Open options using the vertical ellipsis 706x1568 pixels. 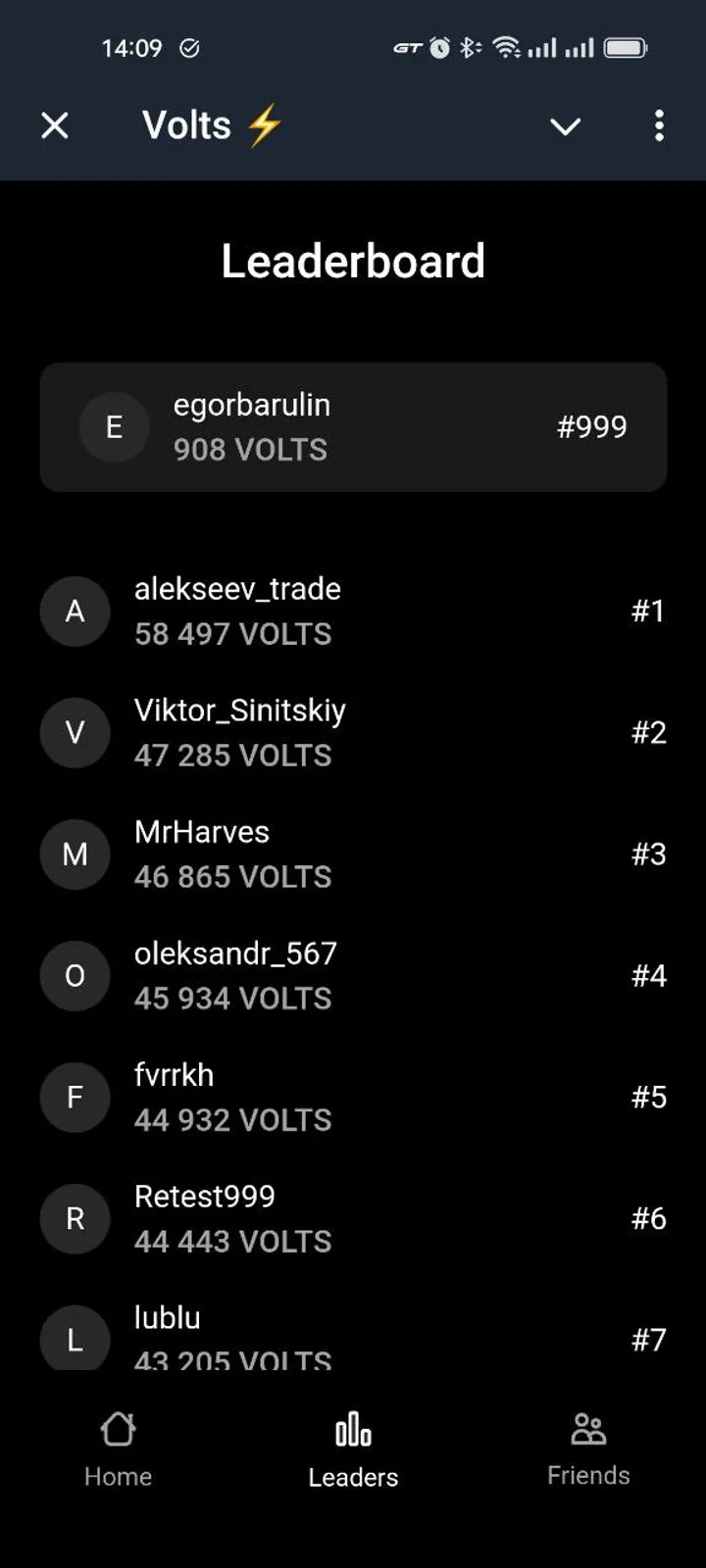pyautogui.click(x=659, y=126)
